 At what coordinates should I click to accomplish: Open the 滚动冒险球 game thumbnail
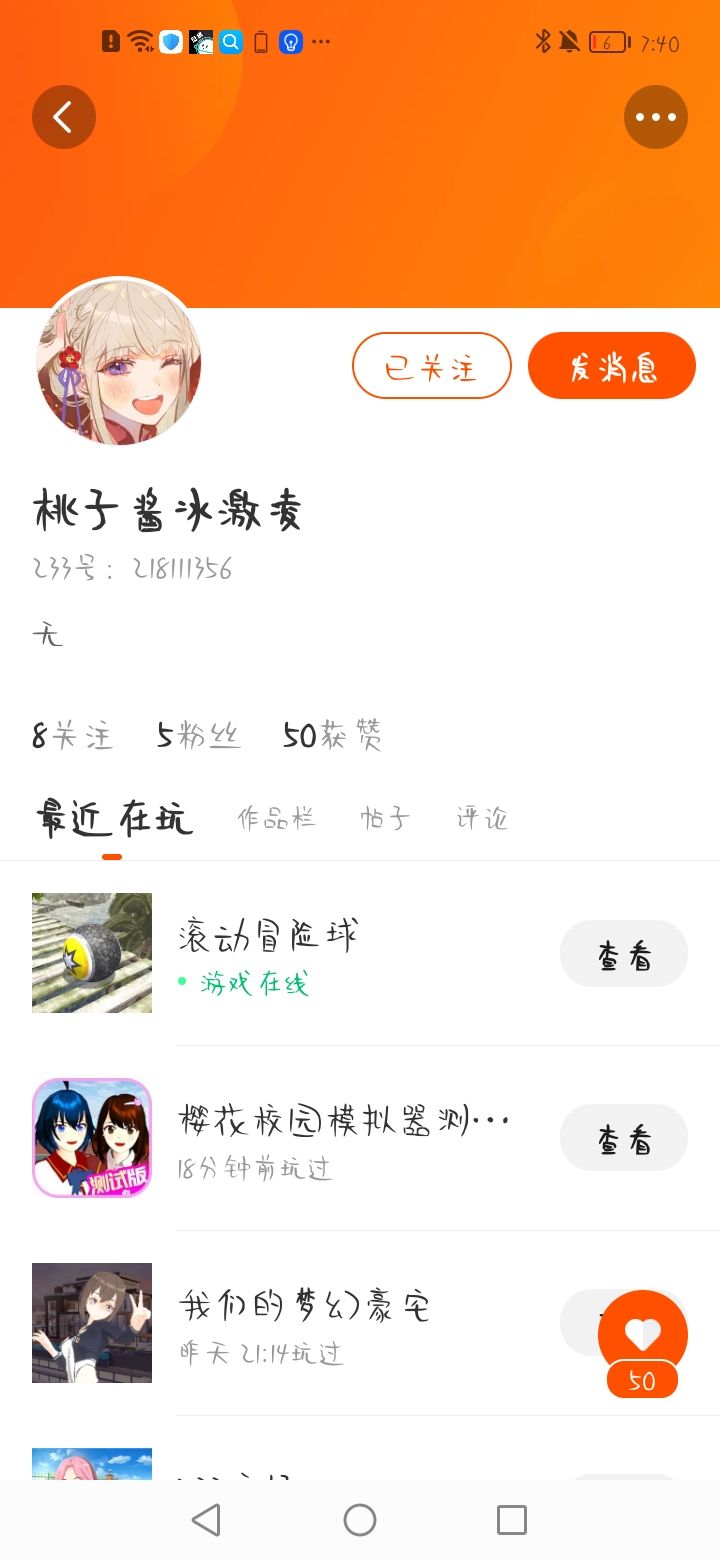pos(92,953)
